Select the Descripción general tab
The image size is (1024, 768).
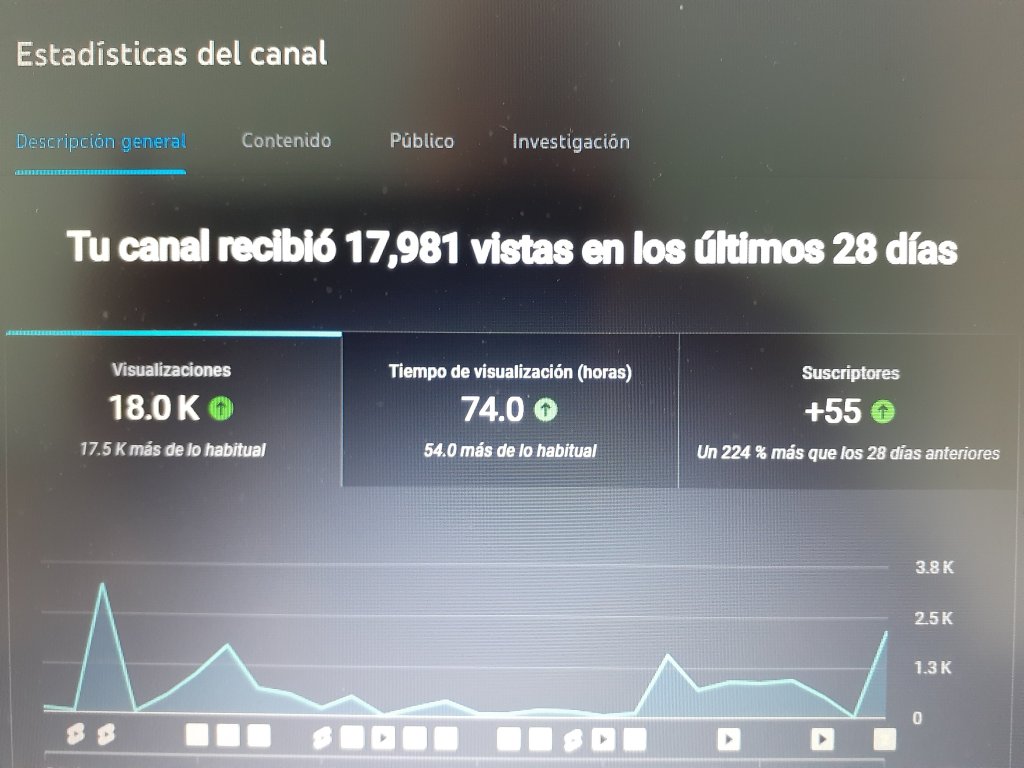pyautogui.click(x=101, y=141)
